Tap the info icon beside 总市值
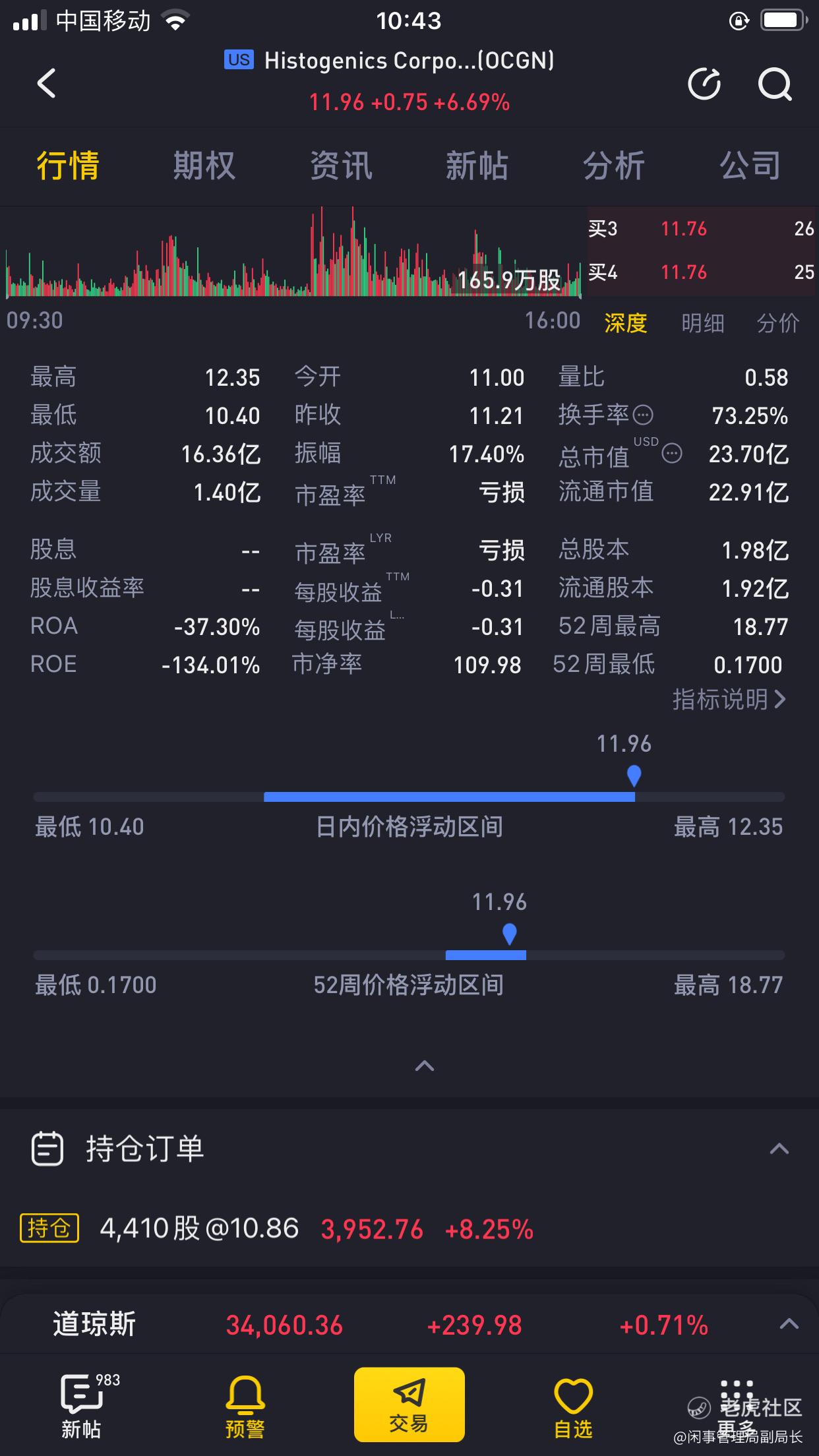Viewport: 819px width, 1456px height. (x=672, y=453)
